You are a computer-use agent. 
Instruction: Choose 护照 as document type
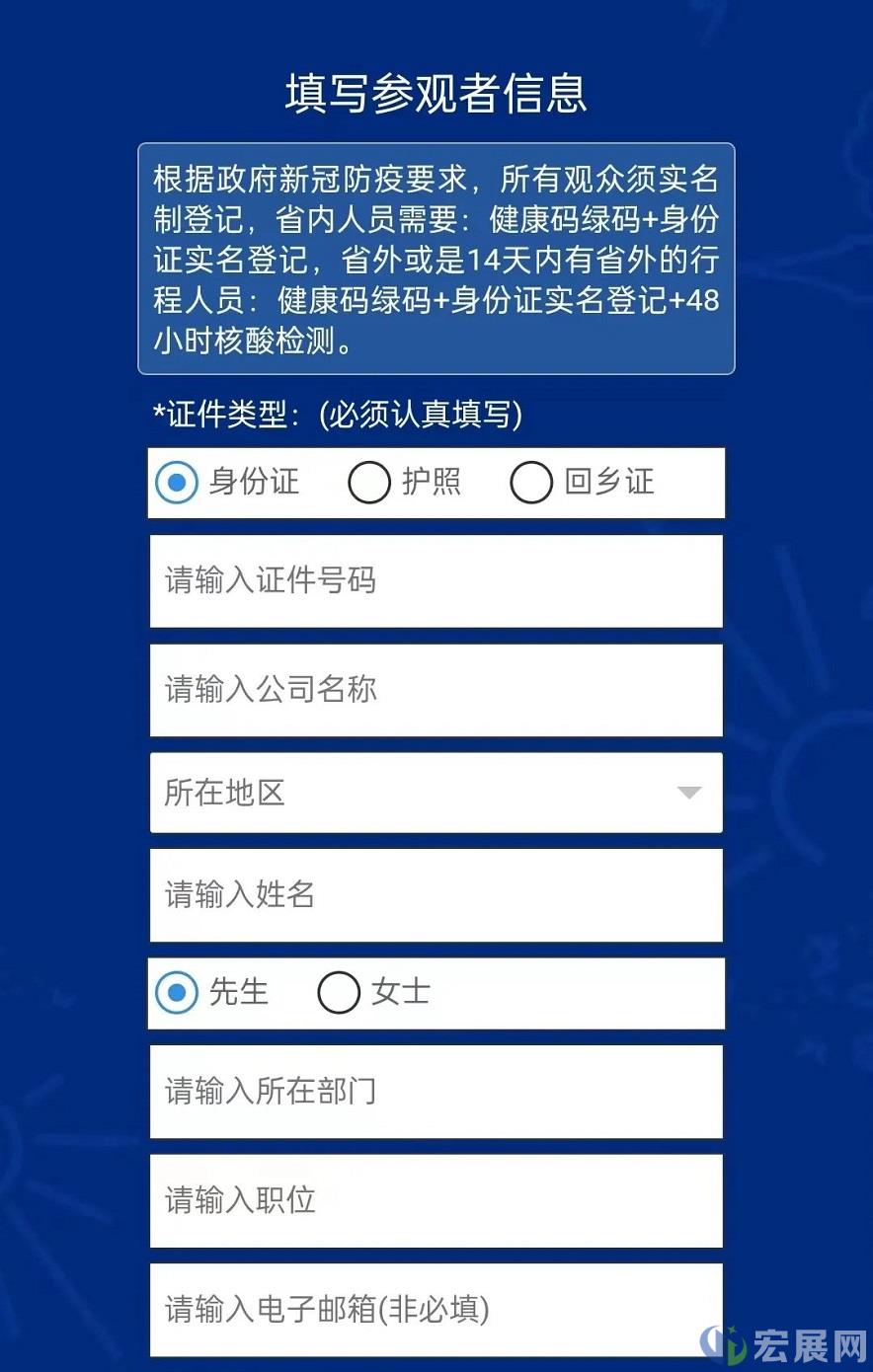(369, 483)
